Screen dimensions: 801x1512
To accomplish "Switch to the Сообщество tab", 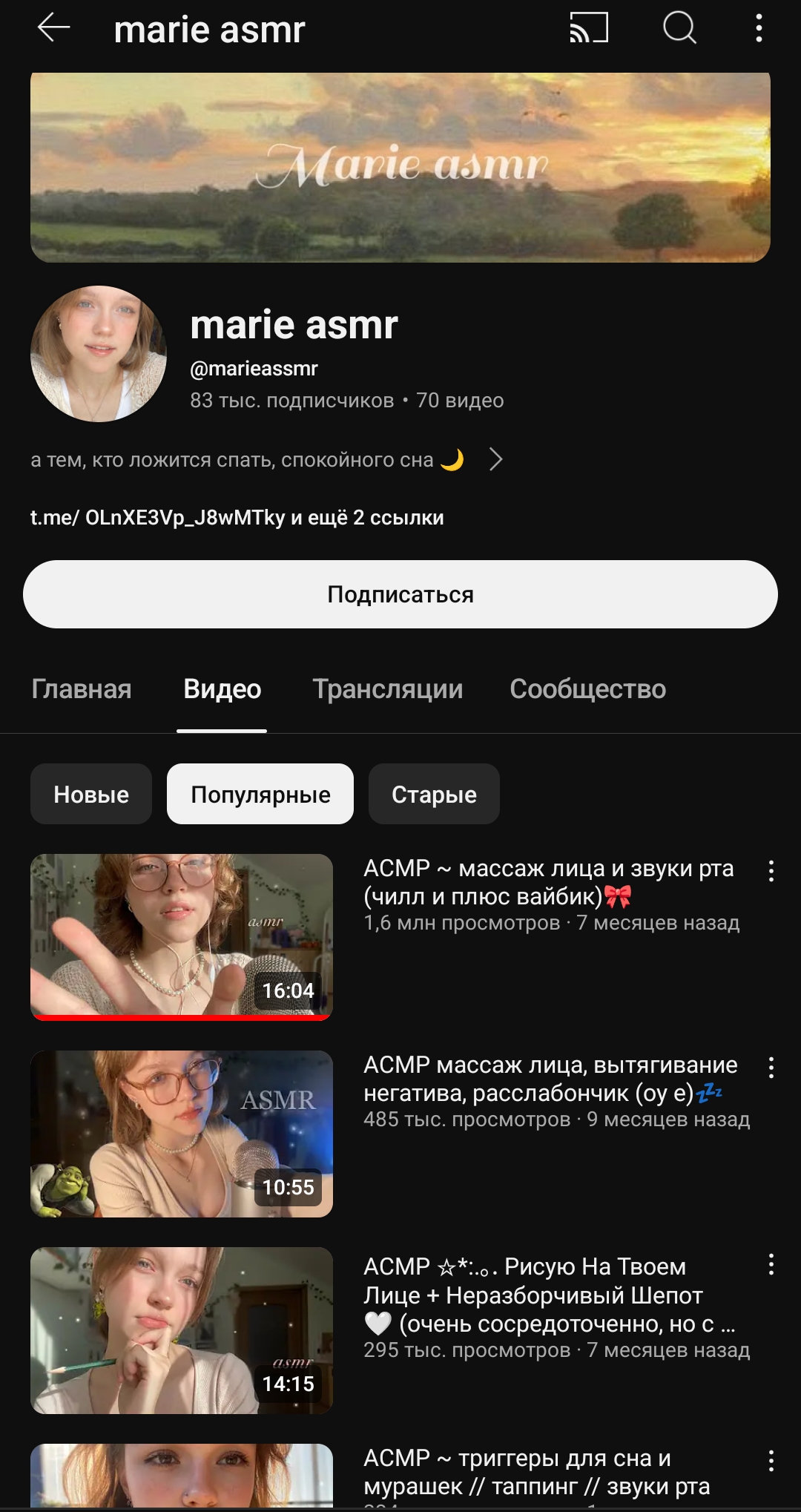I will [x=588, y=689].
